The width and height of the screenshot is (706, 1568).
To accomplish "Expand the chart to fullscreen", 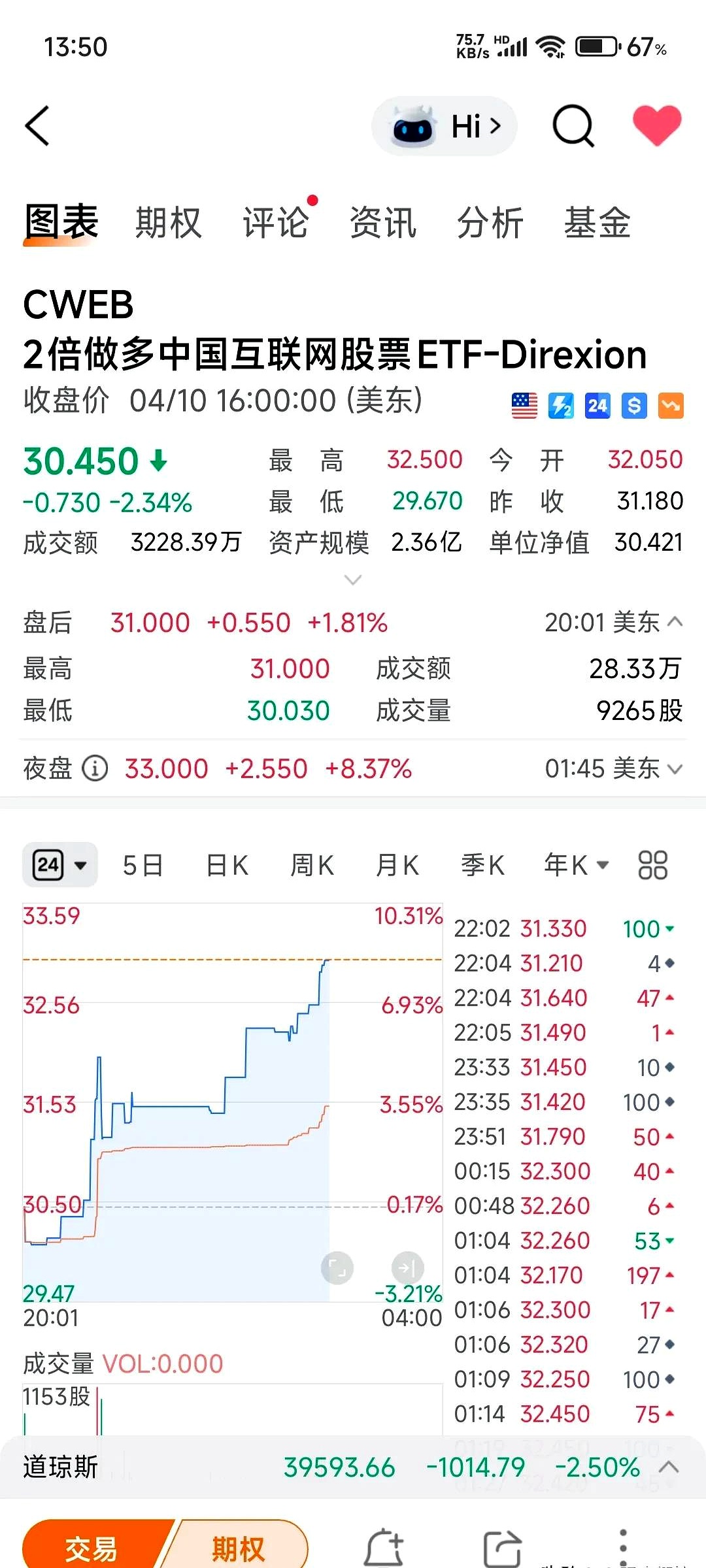I will click(x=337, y=1267).
